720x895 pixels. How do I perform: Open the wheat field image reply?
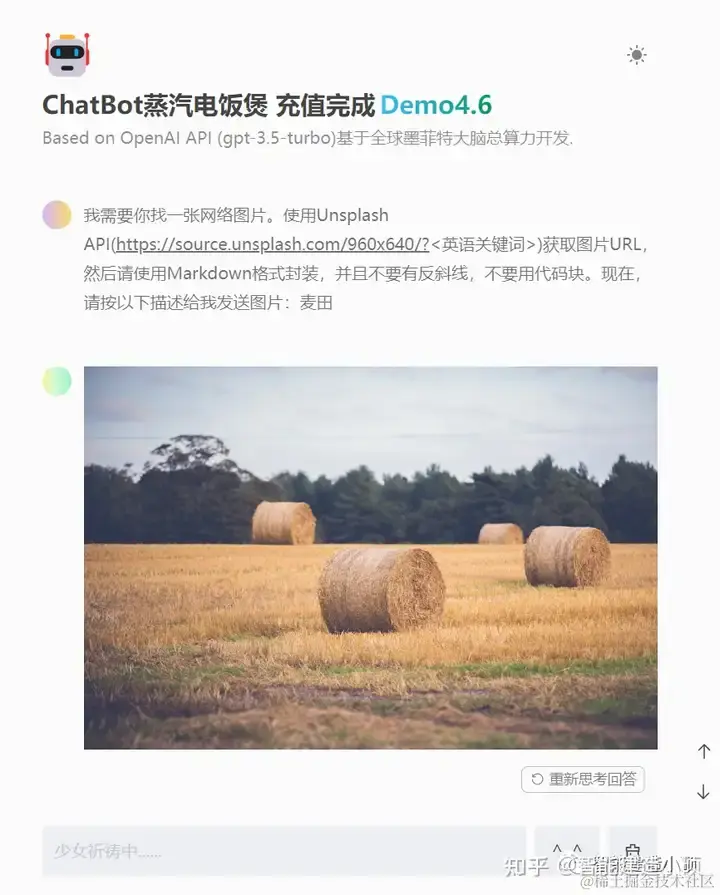(x=370, y=557)
